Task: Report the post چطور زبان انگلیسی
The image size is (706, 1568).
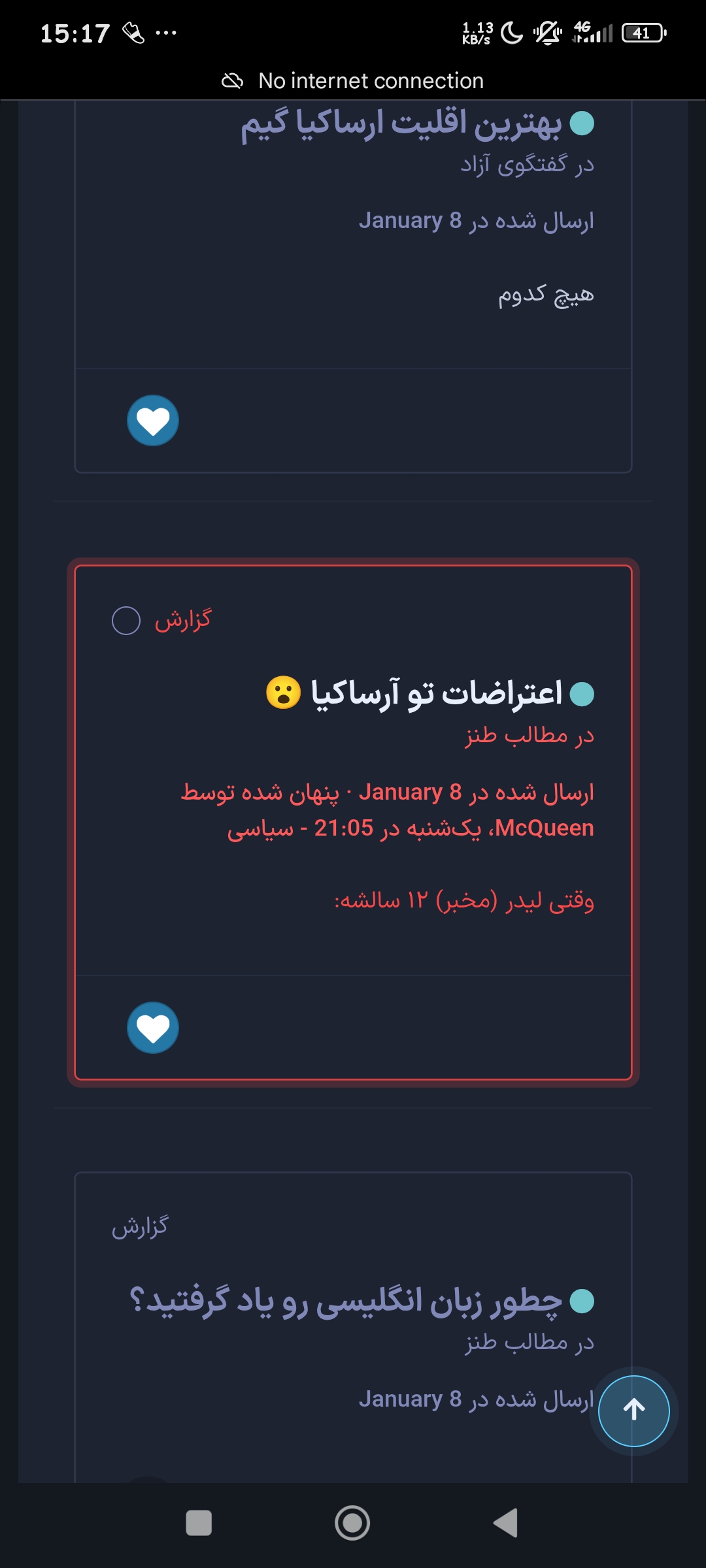Action: pyautogui.click(x=140, y=1227)
